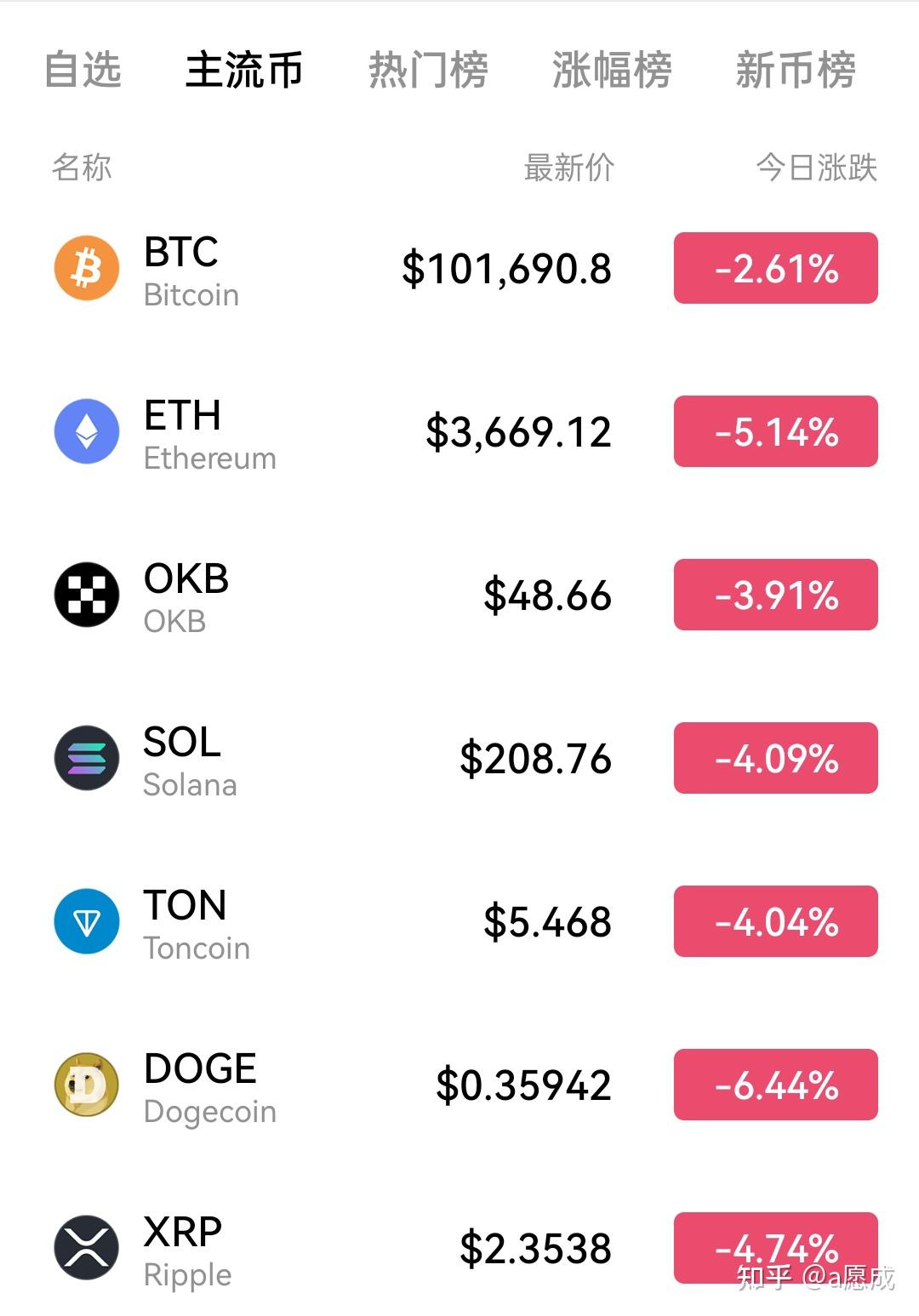Click the Ethereum diamond icon

[x=86, y=431]
